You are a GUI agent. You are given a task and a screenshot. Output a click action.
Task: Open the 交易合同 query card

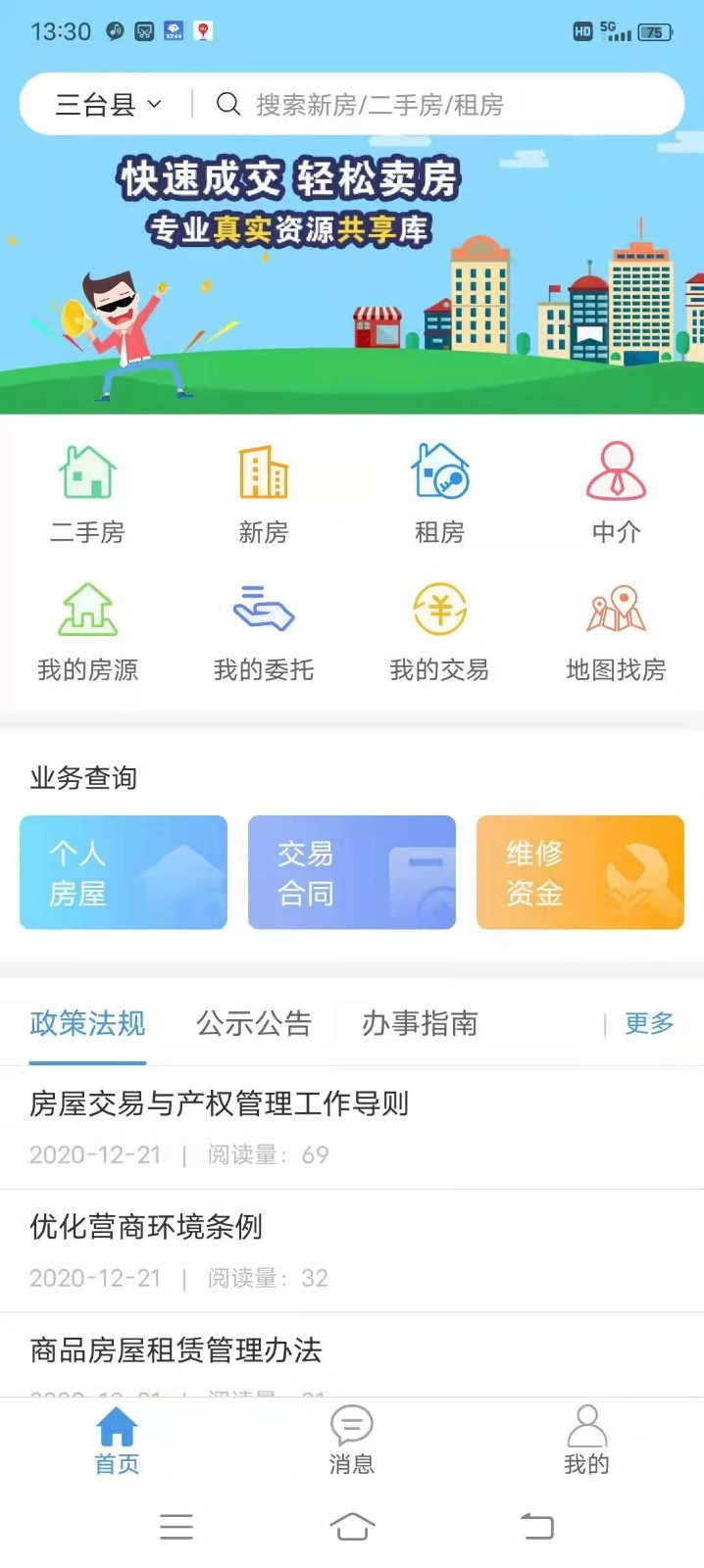[x=351, y=872]
